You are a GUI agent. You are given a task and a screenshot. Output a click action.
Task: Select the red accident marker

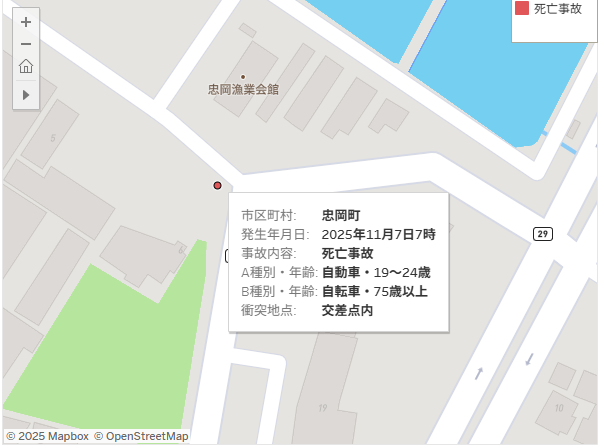217,186
